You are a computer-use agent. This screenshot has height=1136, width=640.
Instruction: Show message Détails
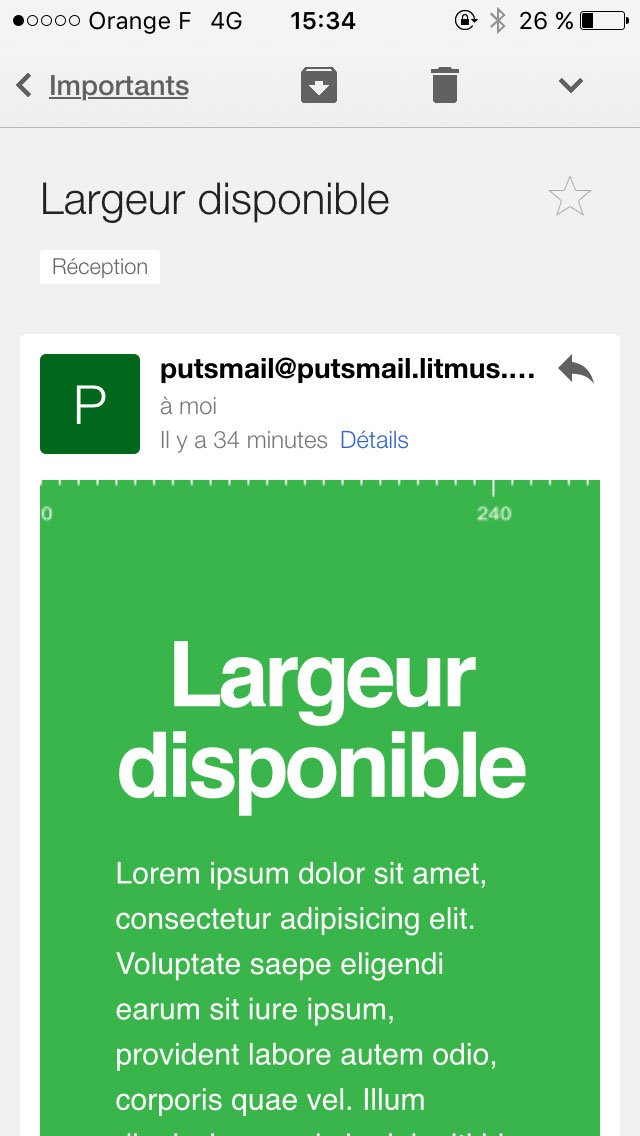tap(374, 440)
